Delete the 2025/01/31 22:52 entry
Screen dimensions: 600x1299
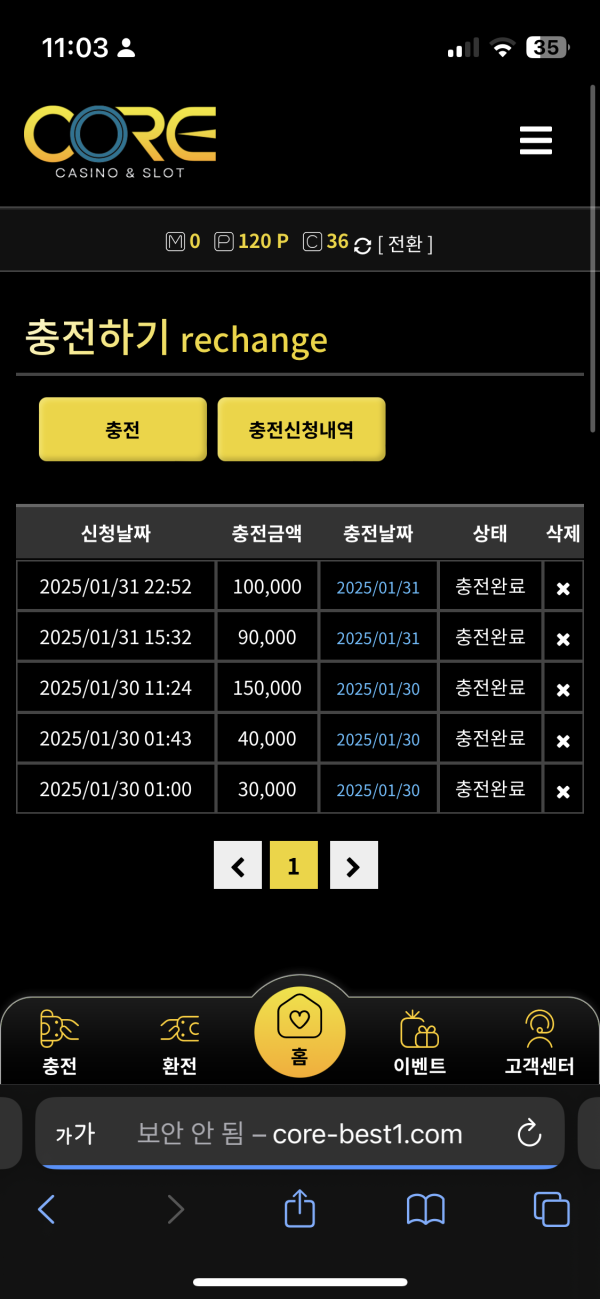point(563,588)
